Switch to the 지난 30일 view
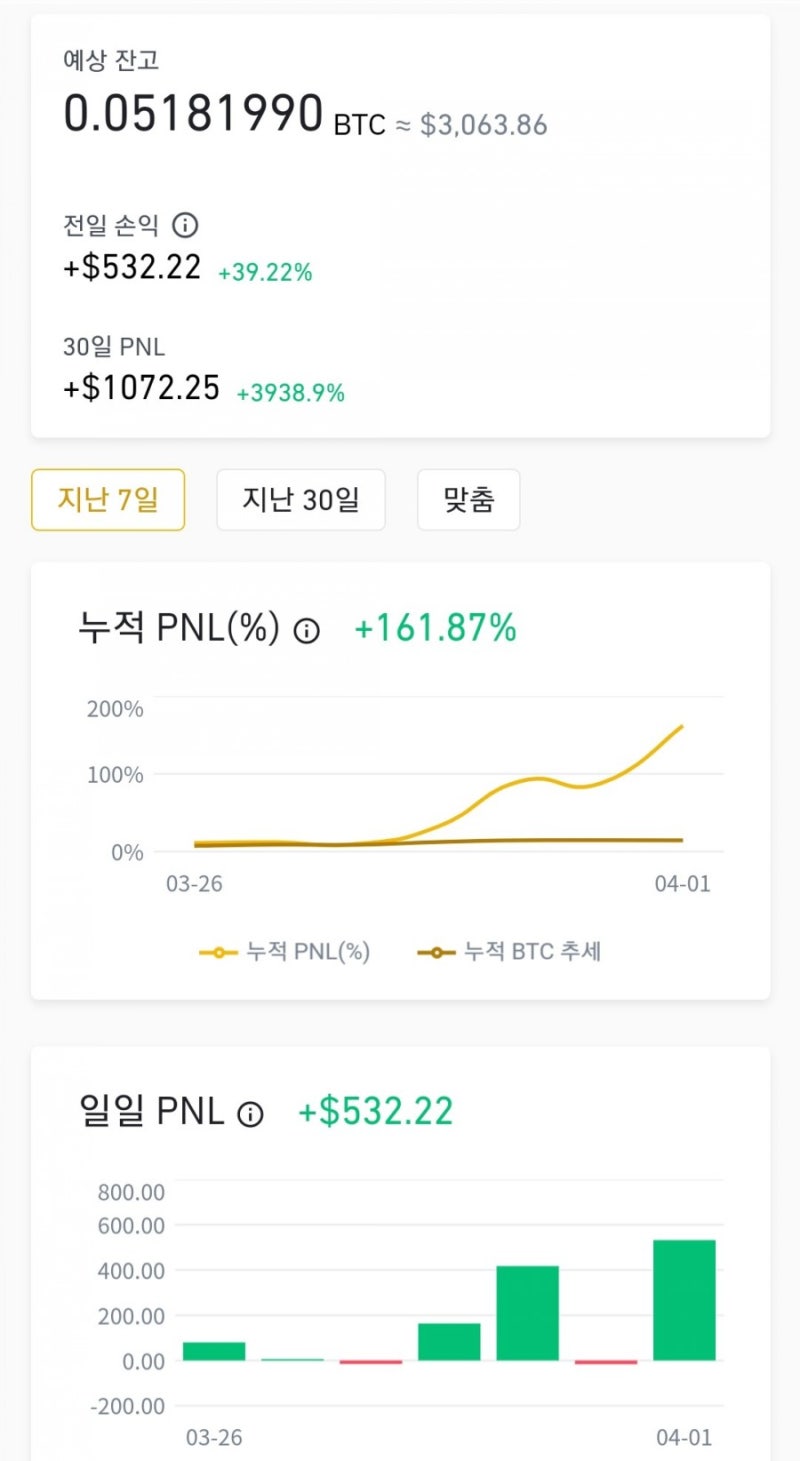The width and height of the screenshot is (800, 1461). [x=300, y=499]
